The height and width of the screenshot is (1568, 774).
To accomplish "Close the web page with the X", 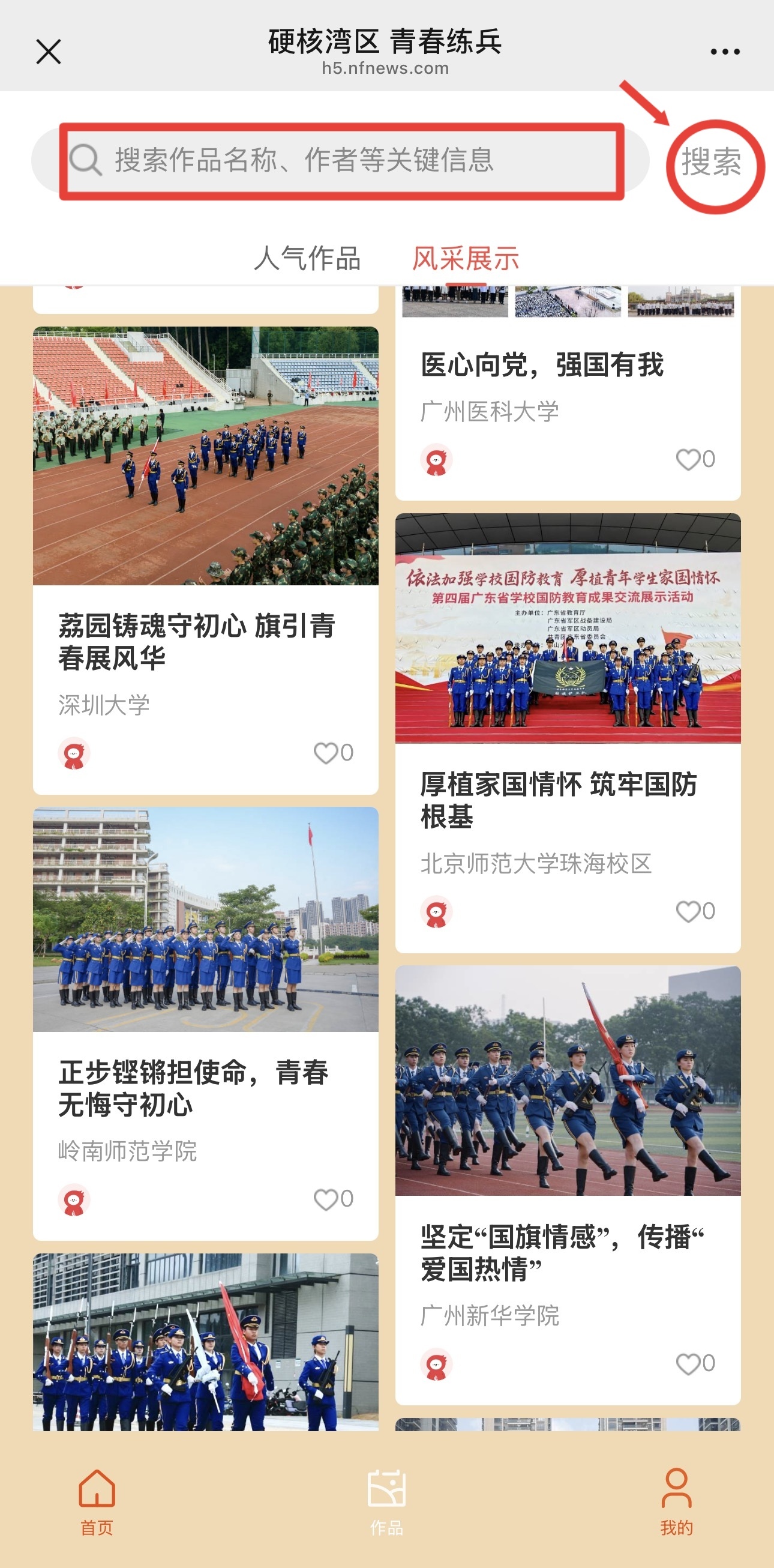I will [49, 52].
